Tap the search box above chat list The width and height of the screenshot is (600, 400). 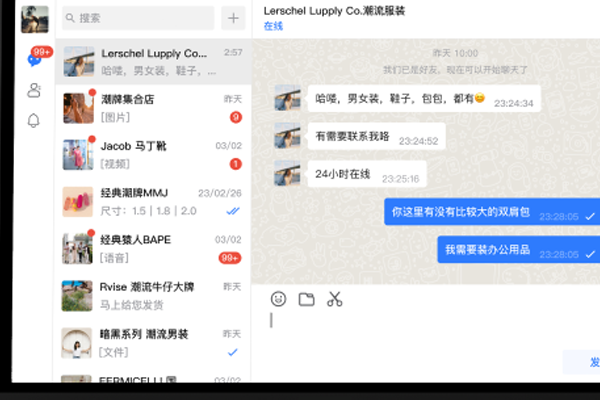(137, 18)
